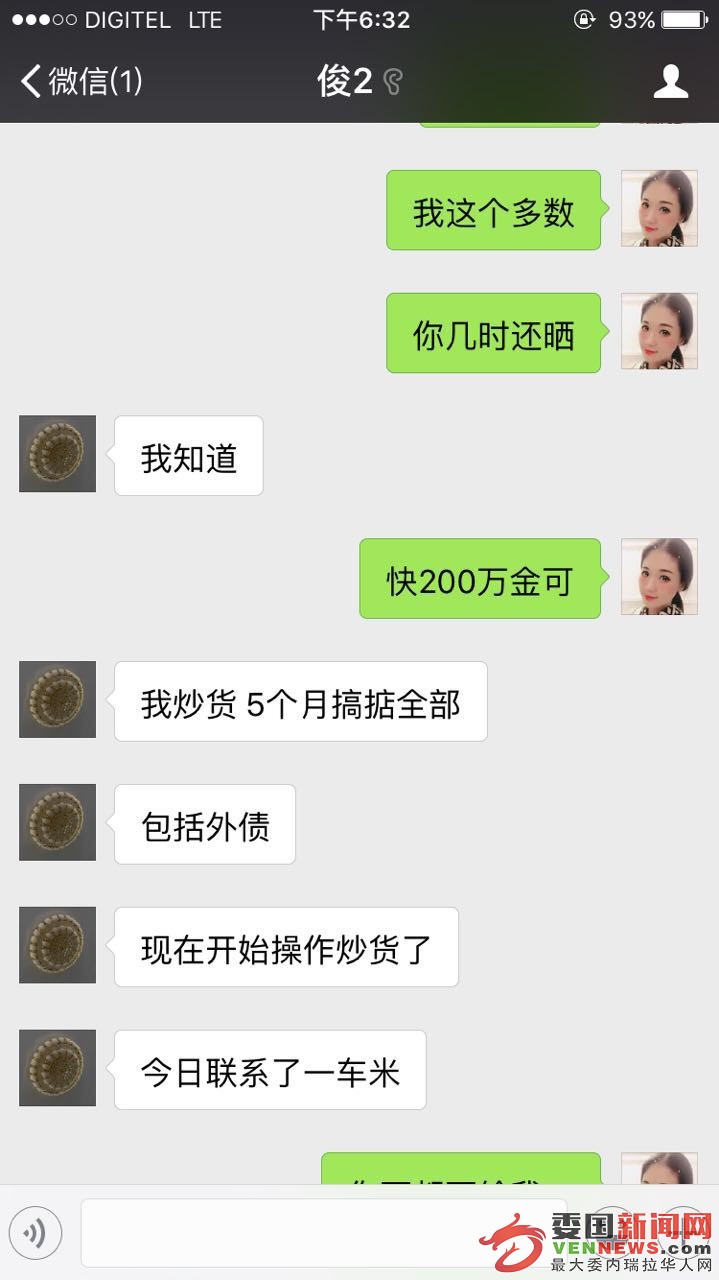Open contact avatar beside 今日联系了一车米
The image size is (719, 1280).
click(57, 1068)
